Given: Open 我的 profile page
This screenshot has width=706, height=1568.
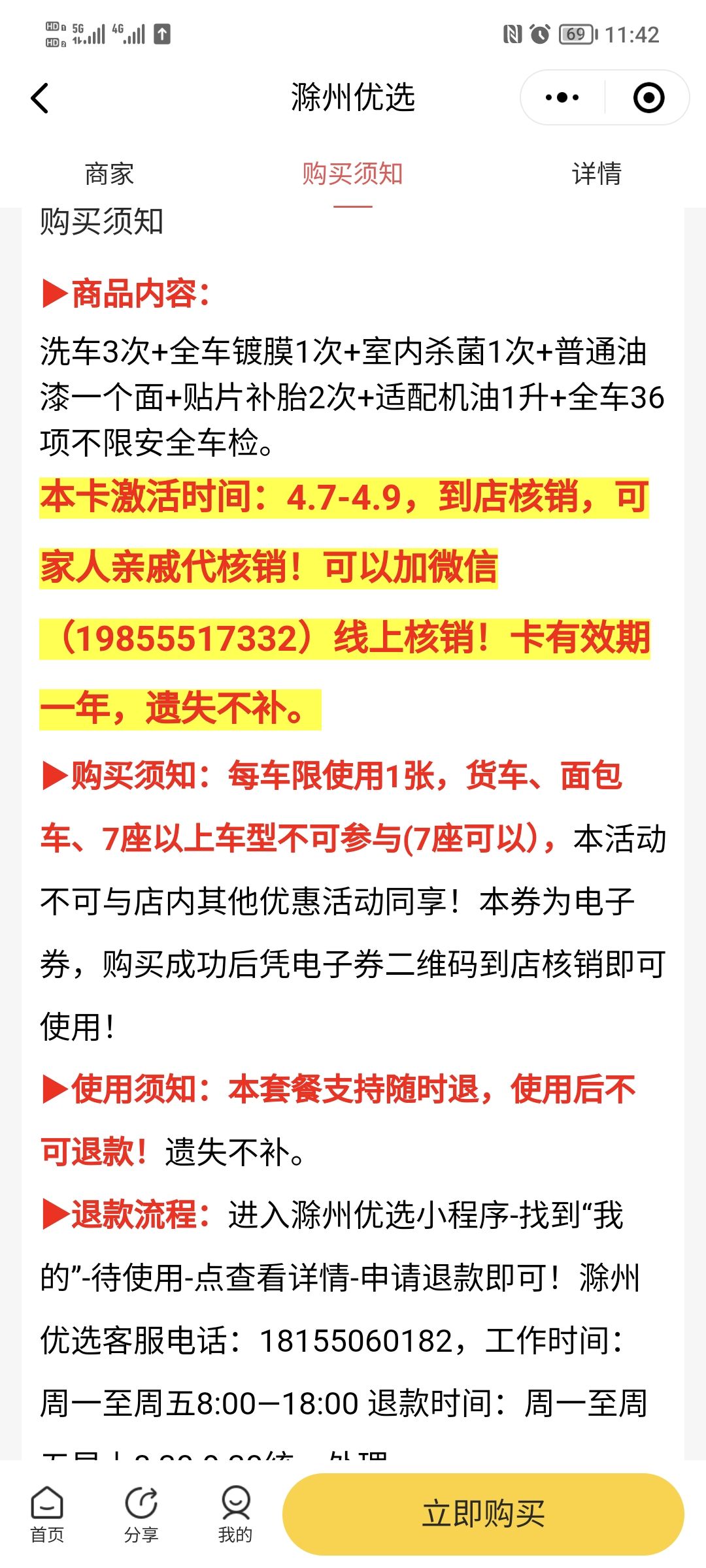Looking at the screenshot, I should (x=235, y=1514).
